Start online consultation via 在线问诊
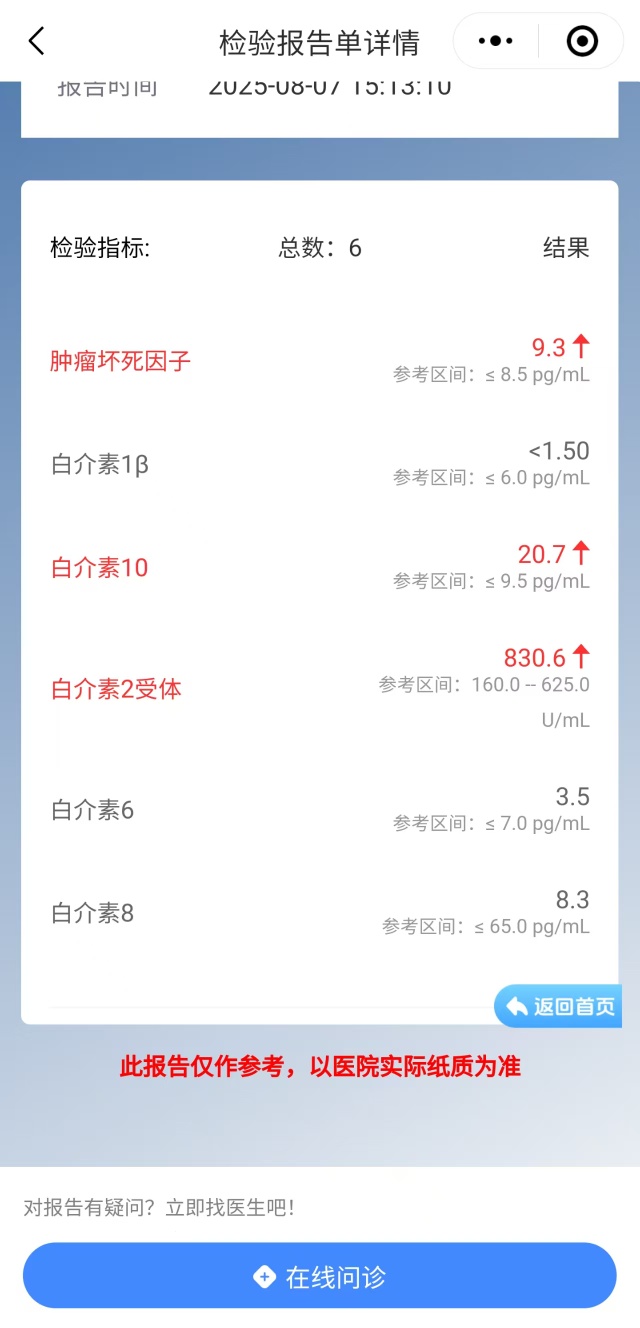640x1328 pixels. pos(320,1276)
